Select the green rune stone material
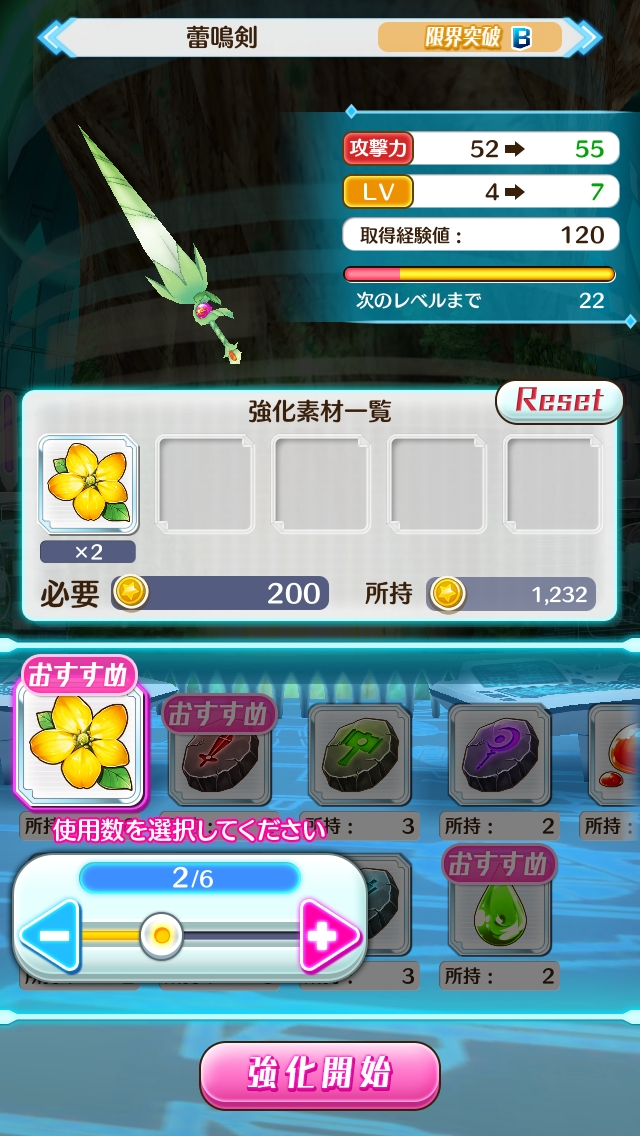This screenshot has height=1136, width=640. pos(359,755)
